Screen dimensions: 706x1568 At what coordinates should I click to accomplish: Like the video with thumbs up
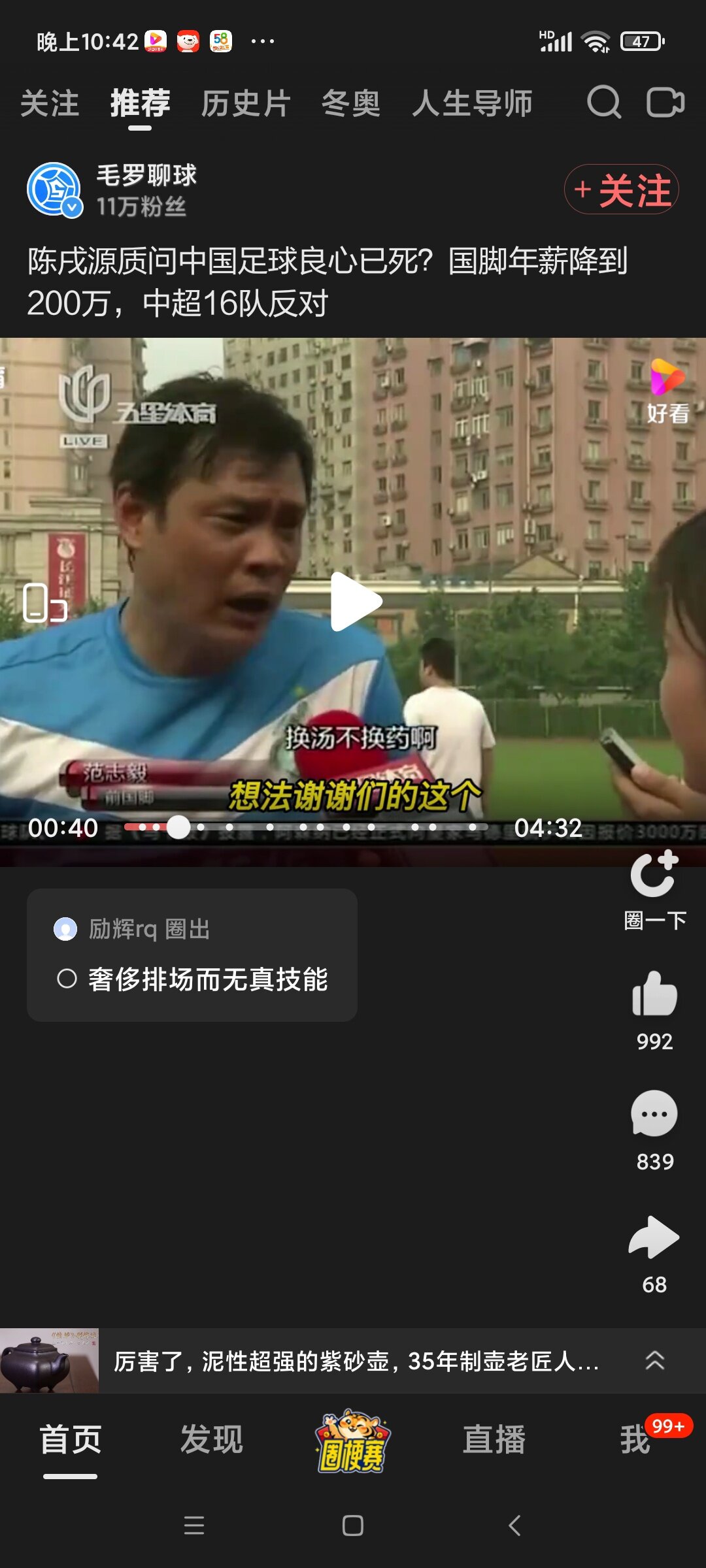[x=654, y=994]
